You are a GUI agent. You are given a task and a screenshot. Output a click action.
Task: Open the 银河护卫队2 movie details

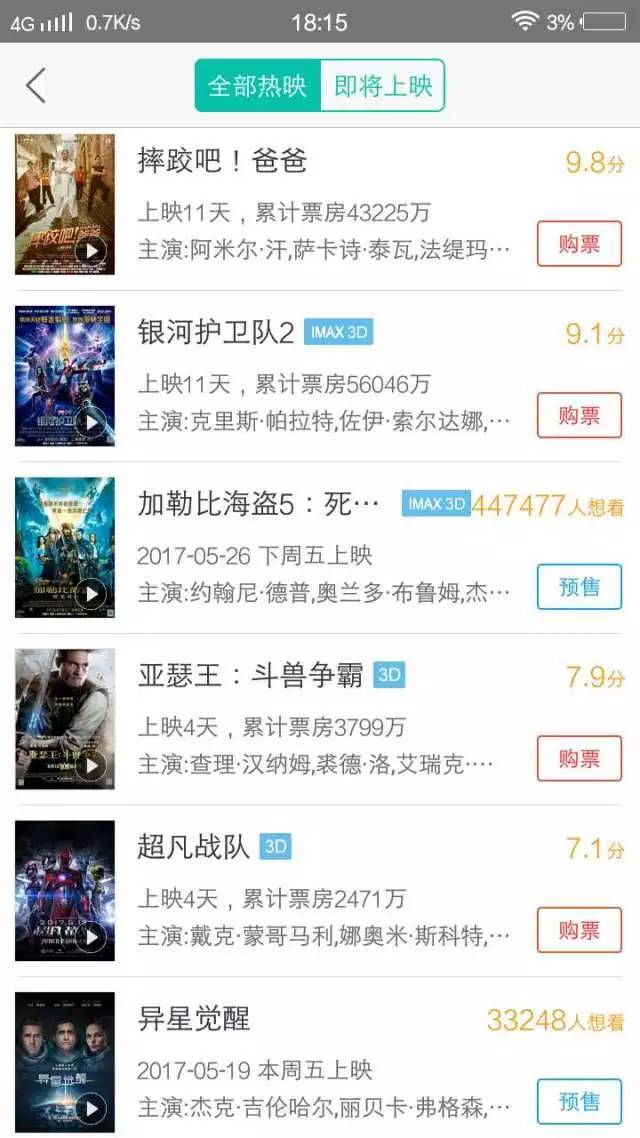[x=215, y=333]
